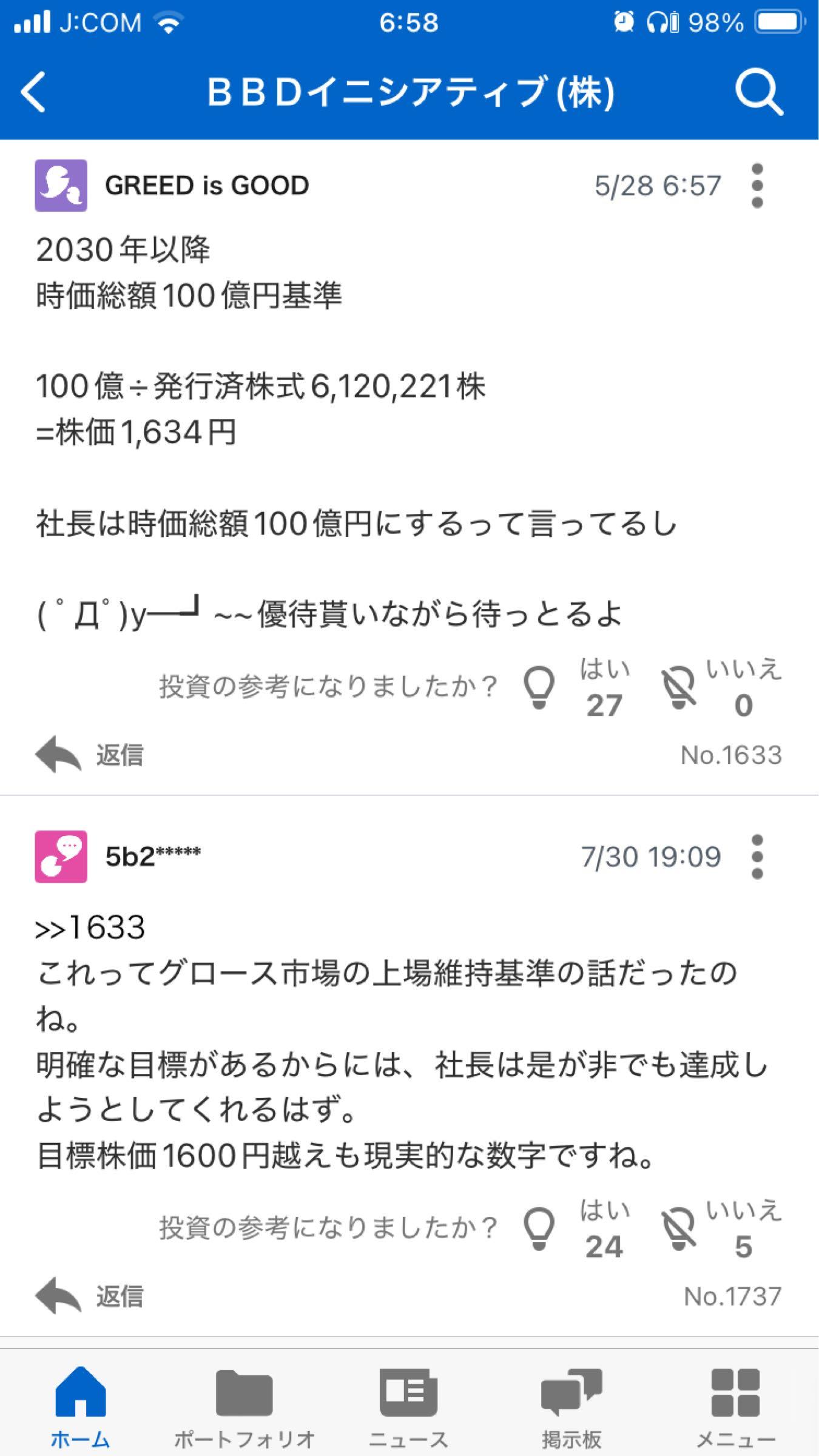The width and height of the screenshot is (819, 1456).
Task: Open overflow menu on 5b2***** post
Action: [x=757, y=857]
